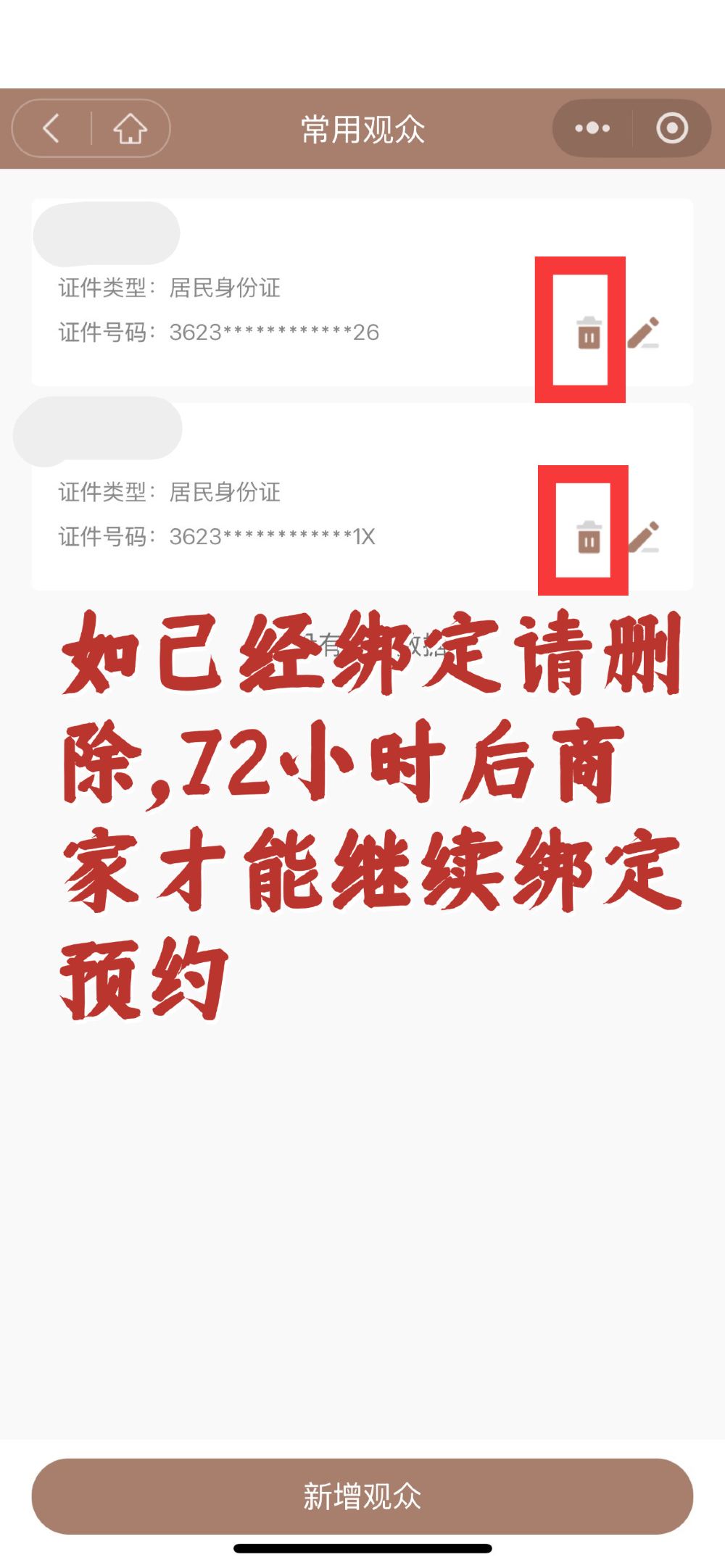Delete the viewer with ID ending 26

pyautogui.click(x=589, y=333)
